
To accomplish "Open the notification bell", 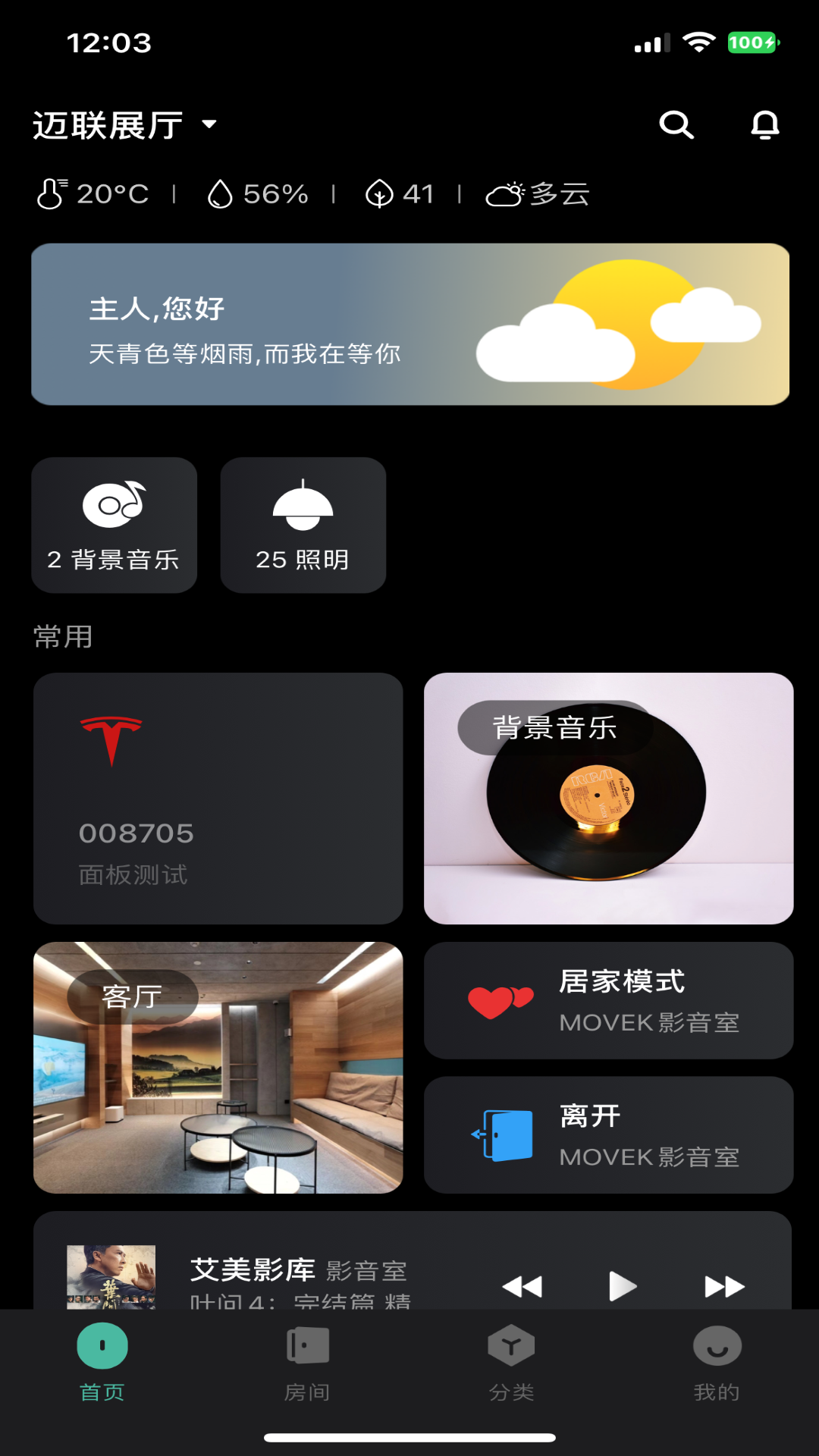I will (x=765, y=125).
